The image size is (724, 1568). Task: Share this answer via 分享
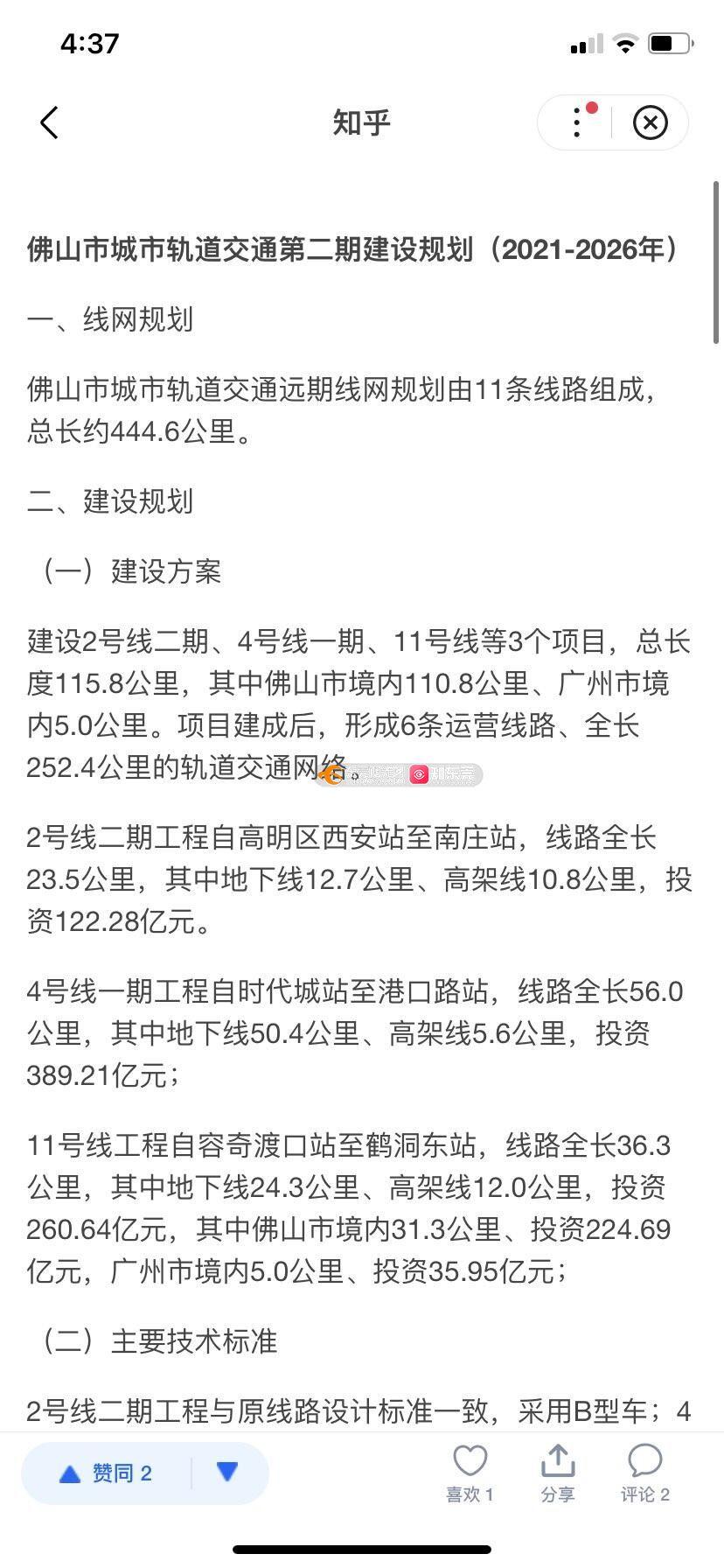(x=558, y=1473)
